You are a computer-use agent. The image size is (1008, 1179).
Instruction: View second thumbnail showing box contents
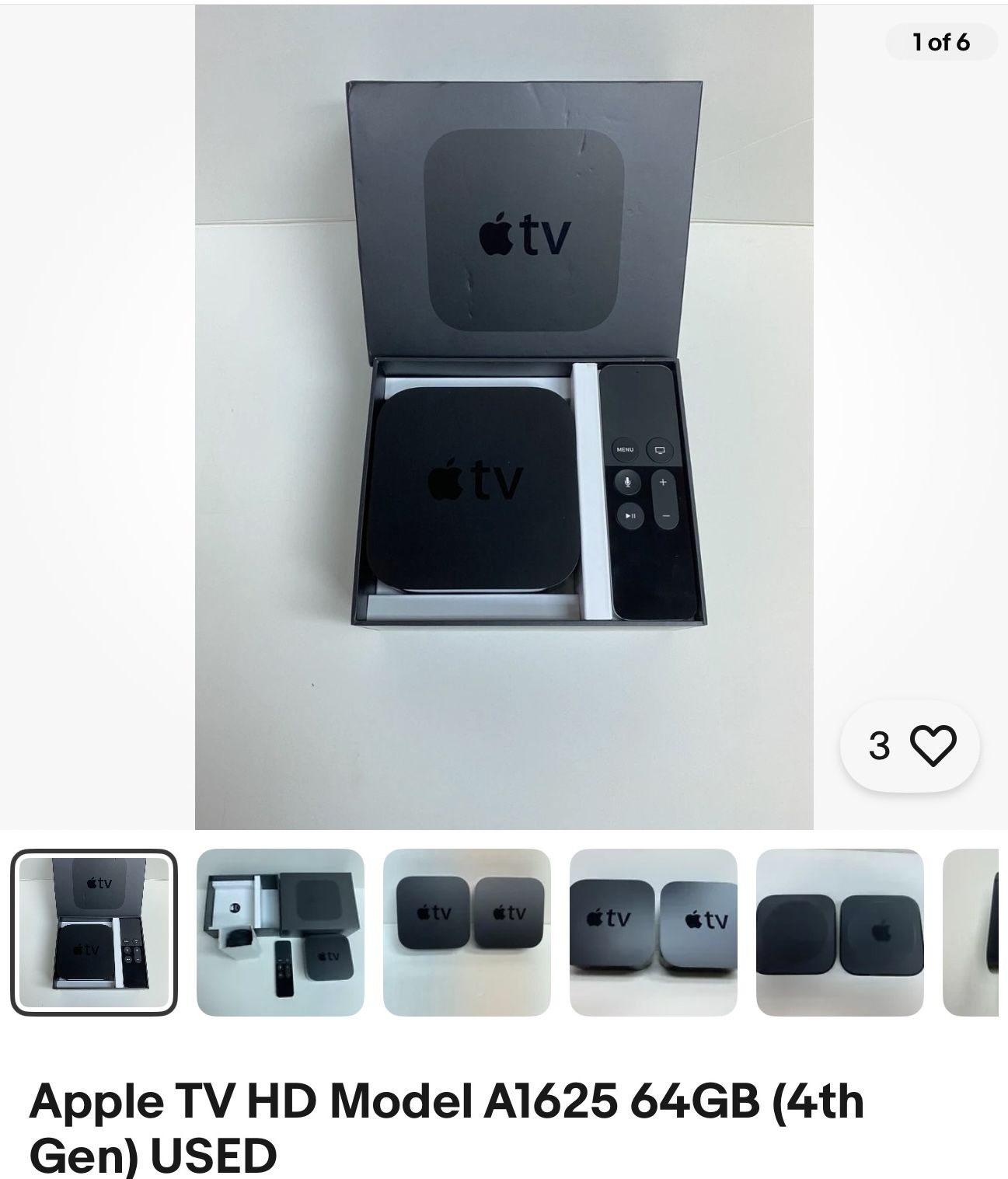coord(281,932)
